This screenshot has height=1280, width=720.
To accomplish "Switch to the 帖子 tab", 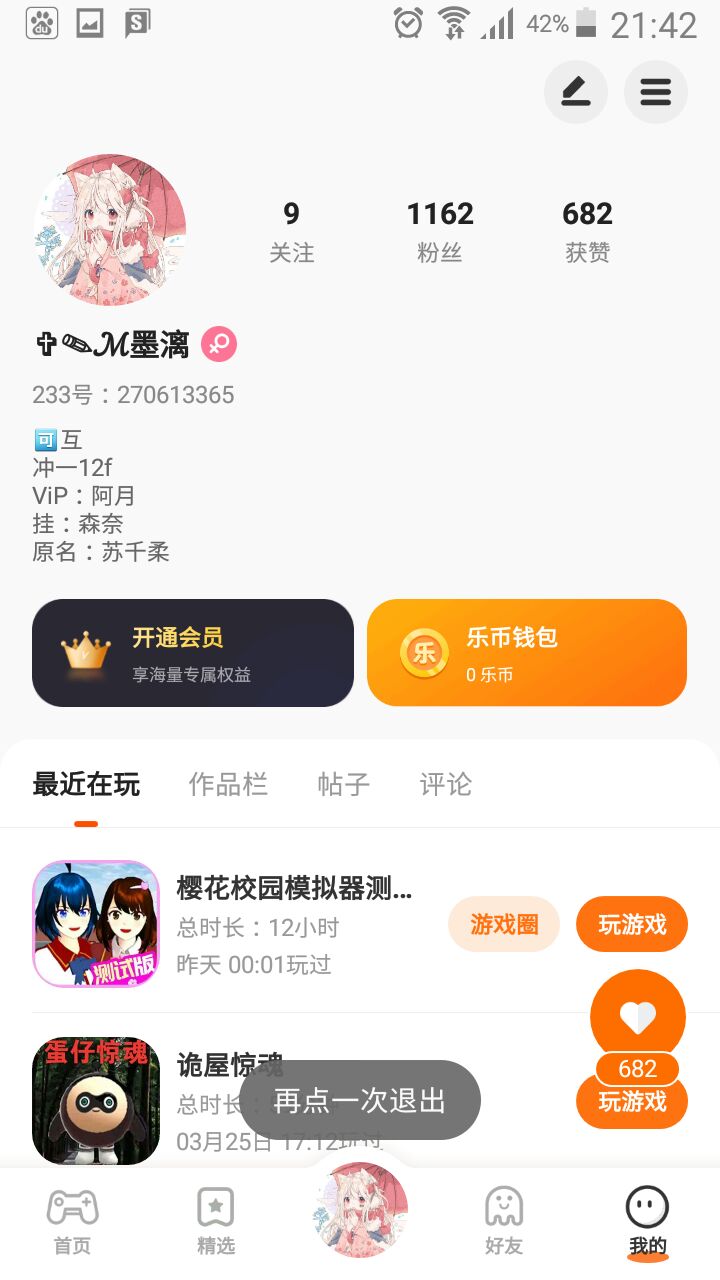I will pos(344,785).
